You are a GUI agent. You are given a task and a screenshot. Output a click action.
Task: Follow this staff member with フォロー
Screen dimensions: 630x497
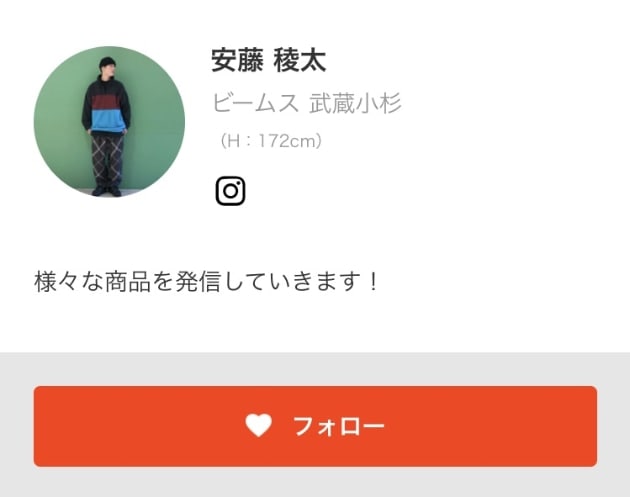click(x=315, y=426)
